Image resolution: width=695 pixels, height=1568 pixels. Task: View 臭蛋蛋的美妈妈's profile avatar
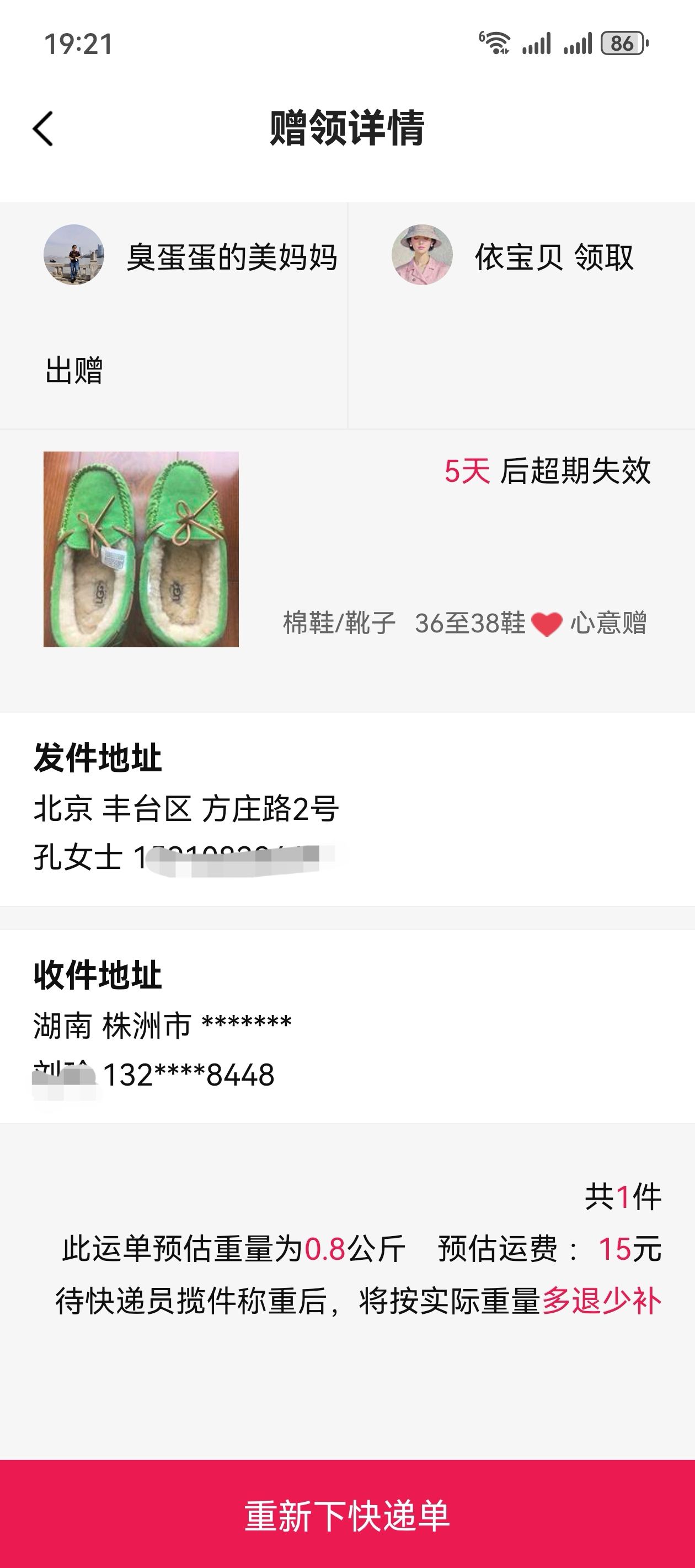[x=74, y=255]
